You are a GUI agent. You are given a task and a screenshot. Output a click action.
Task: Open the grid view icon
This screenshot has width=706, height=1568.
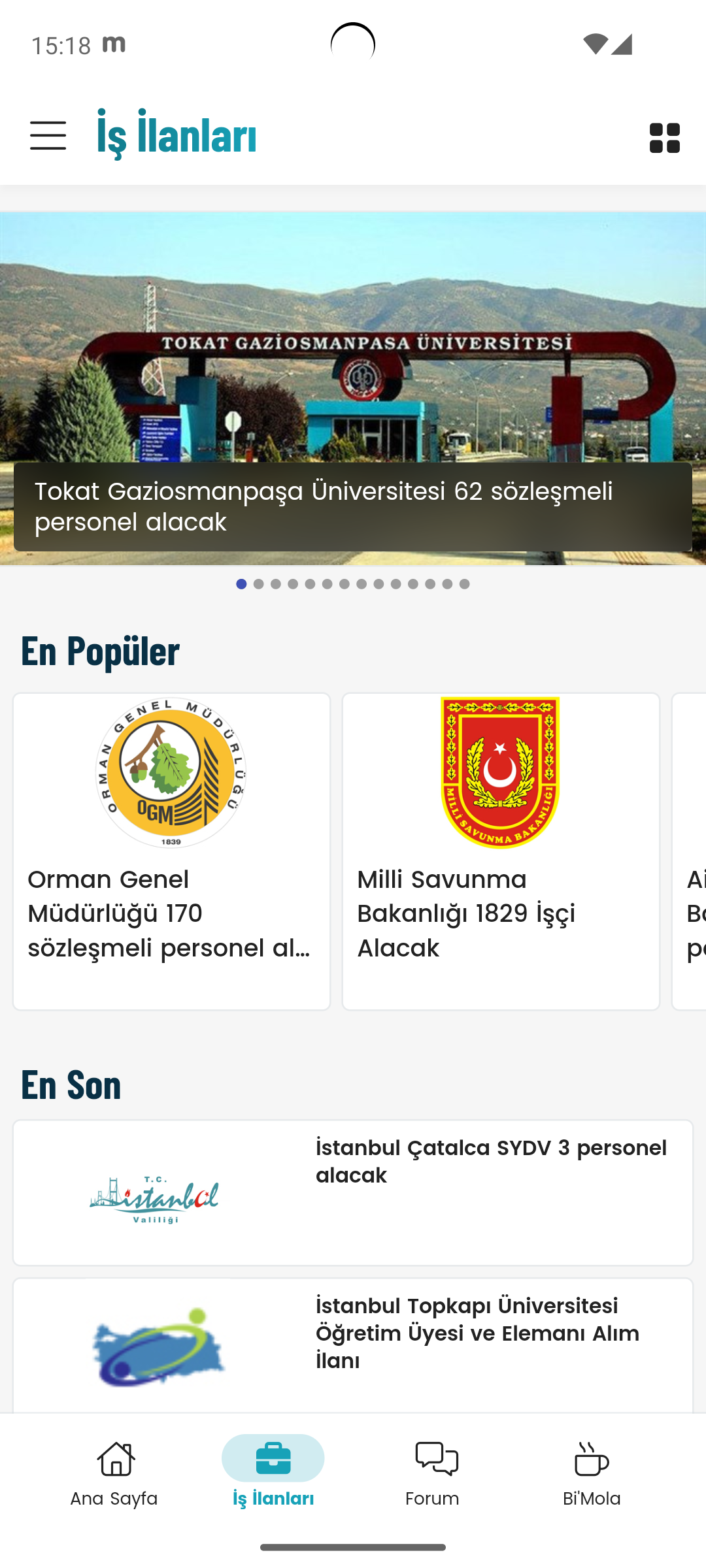point(664,138)
